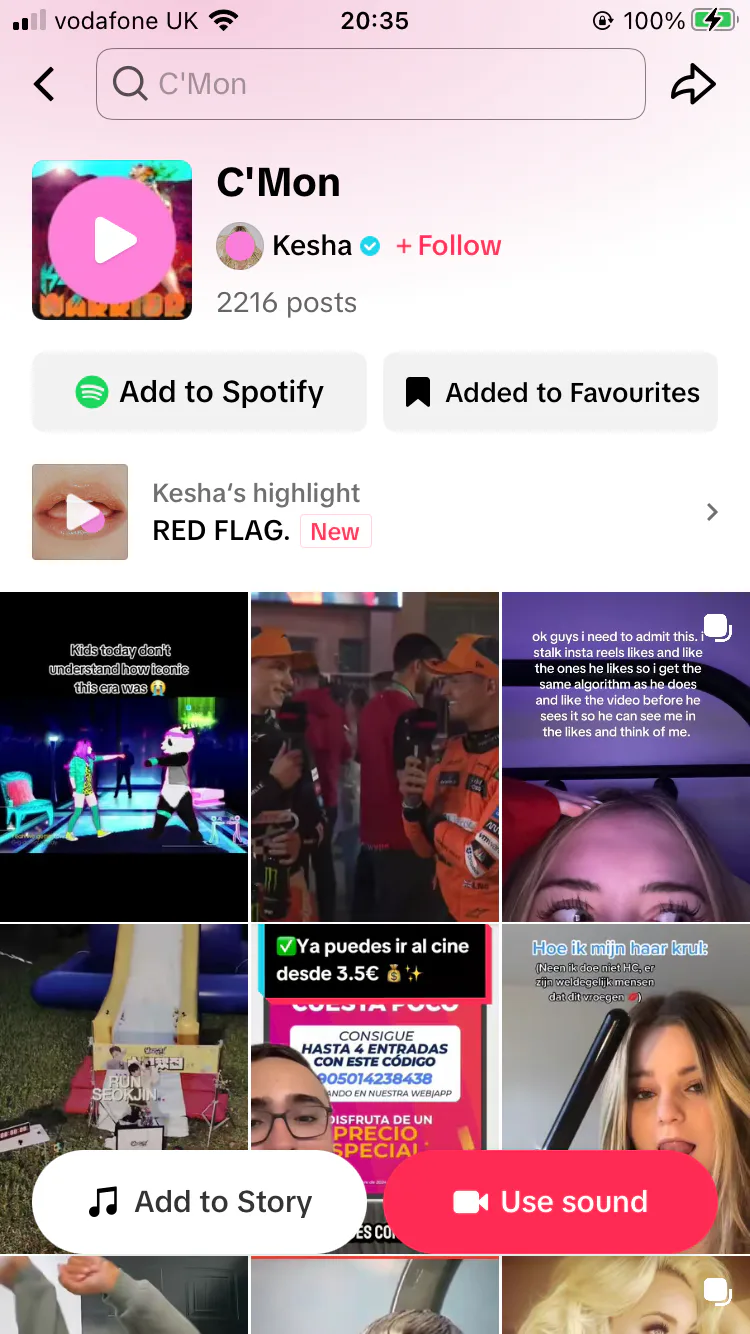Screen dimensions: 750x1334
Task: Add this sound to Story
Action: pos(200,1202)
